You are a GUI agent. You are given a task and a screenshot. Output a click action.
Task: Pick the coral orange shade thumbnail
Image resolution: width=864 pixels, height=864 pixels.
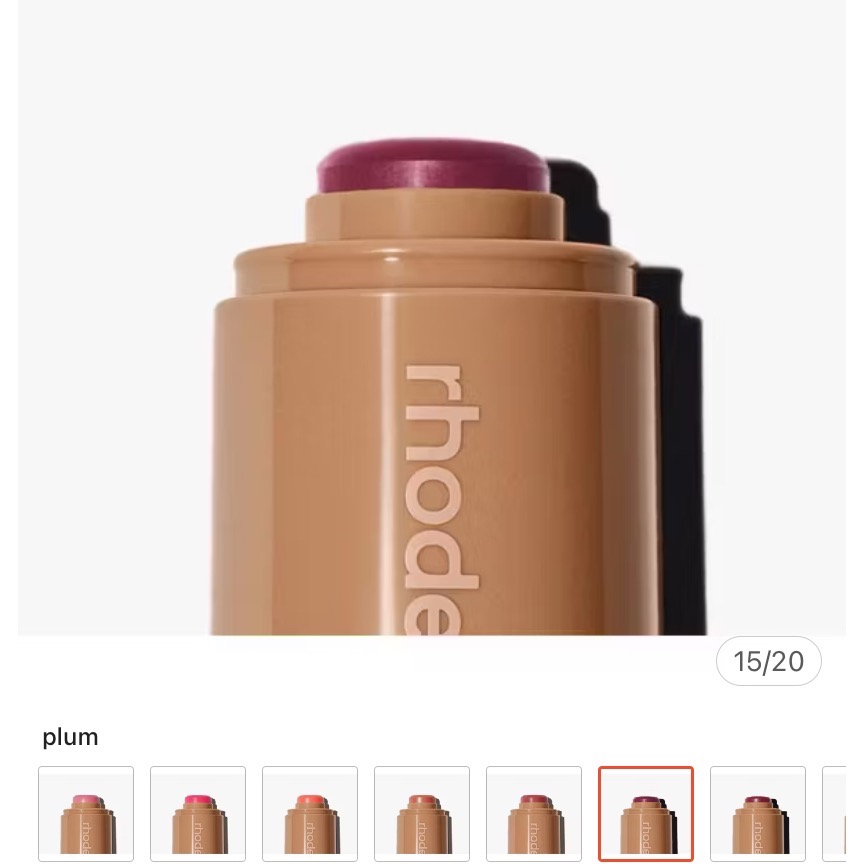[x=310, y=813]
